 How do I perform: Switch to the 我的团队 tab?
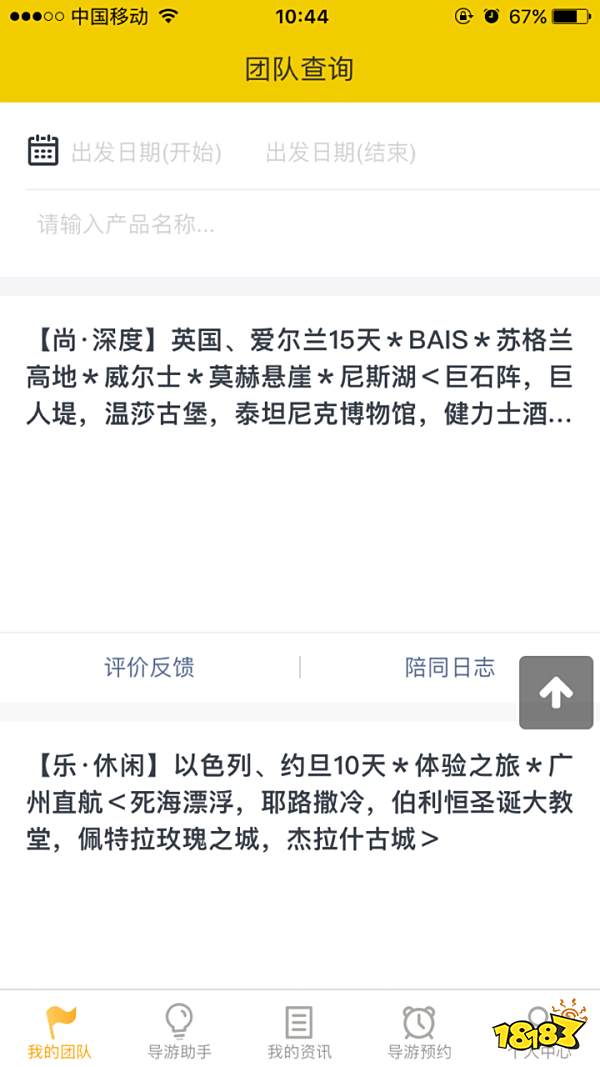tap(60, 1030)
